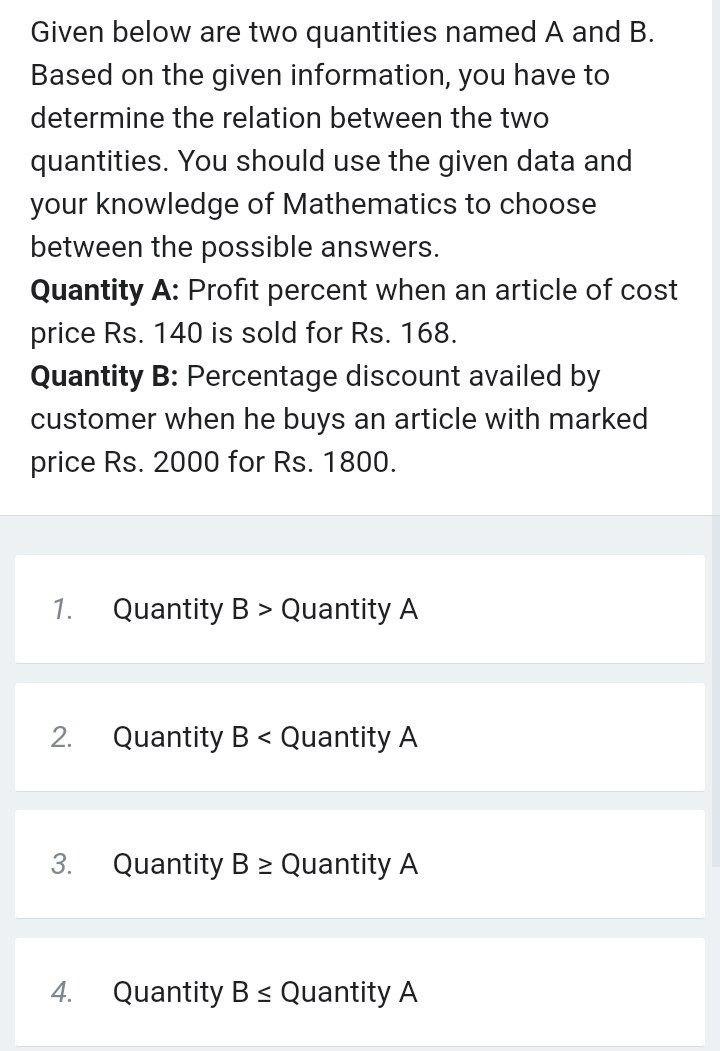This screenshot has width=720, height=1051.
Task: Click the answer card containing "Quantity B < Quantity A"
Action: (360, 737)
